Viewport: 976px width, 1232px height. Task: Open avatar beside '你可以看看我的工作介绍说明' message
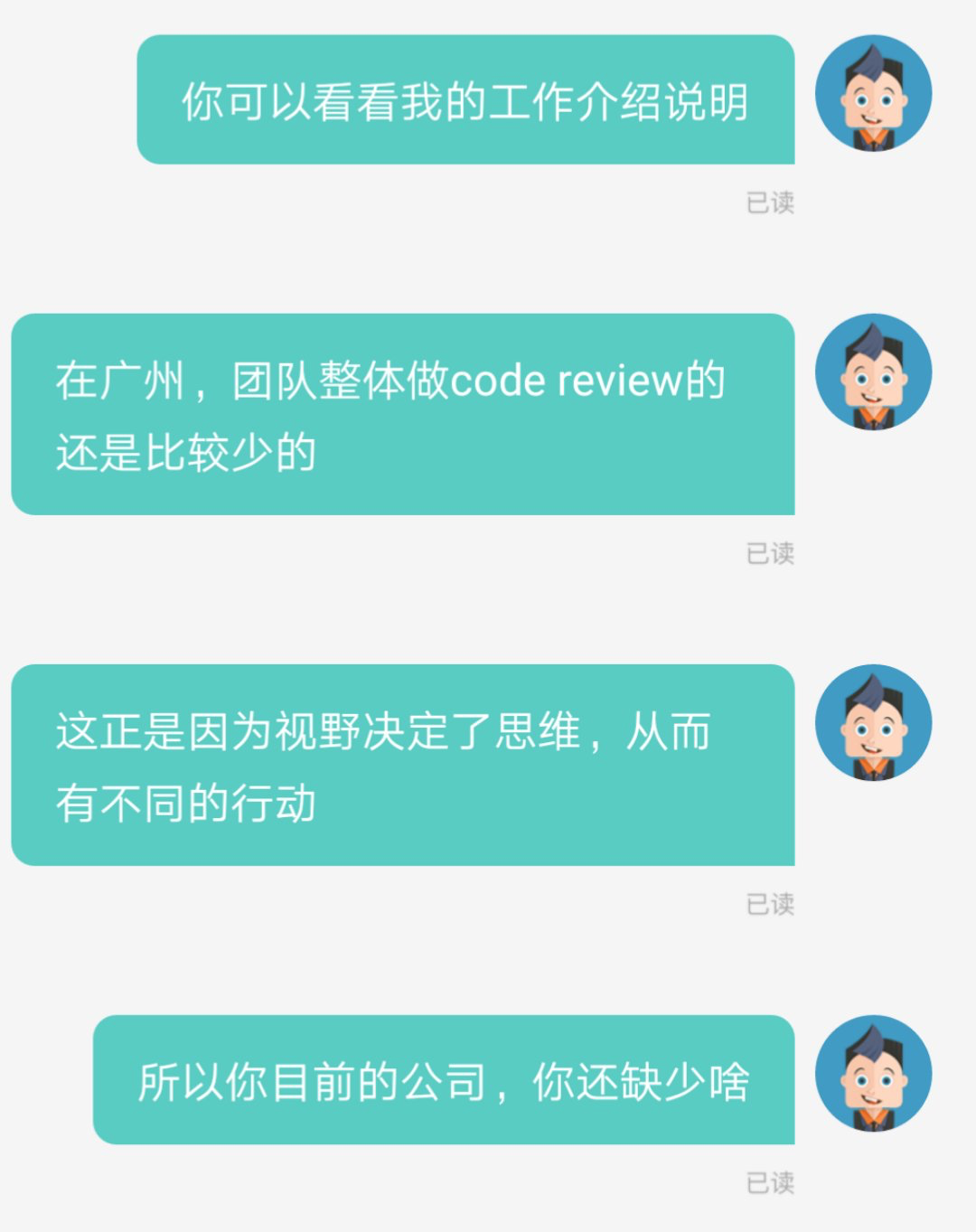[873, 94]
